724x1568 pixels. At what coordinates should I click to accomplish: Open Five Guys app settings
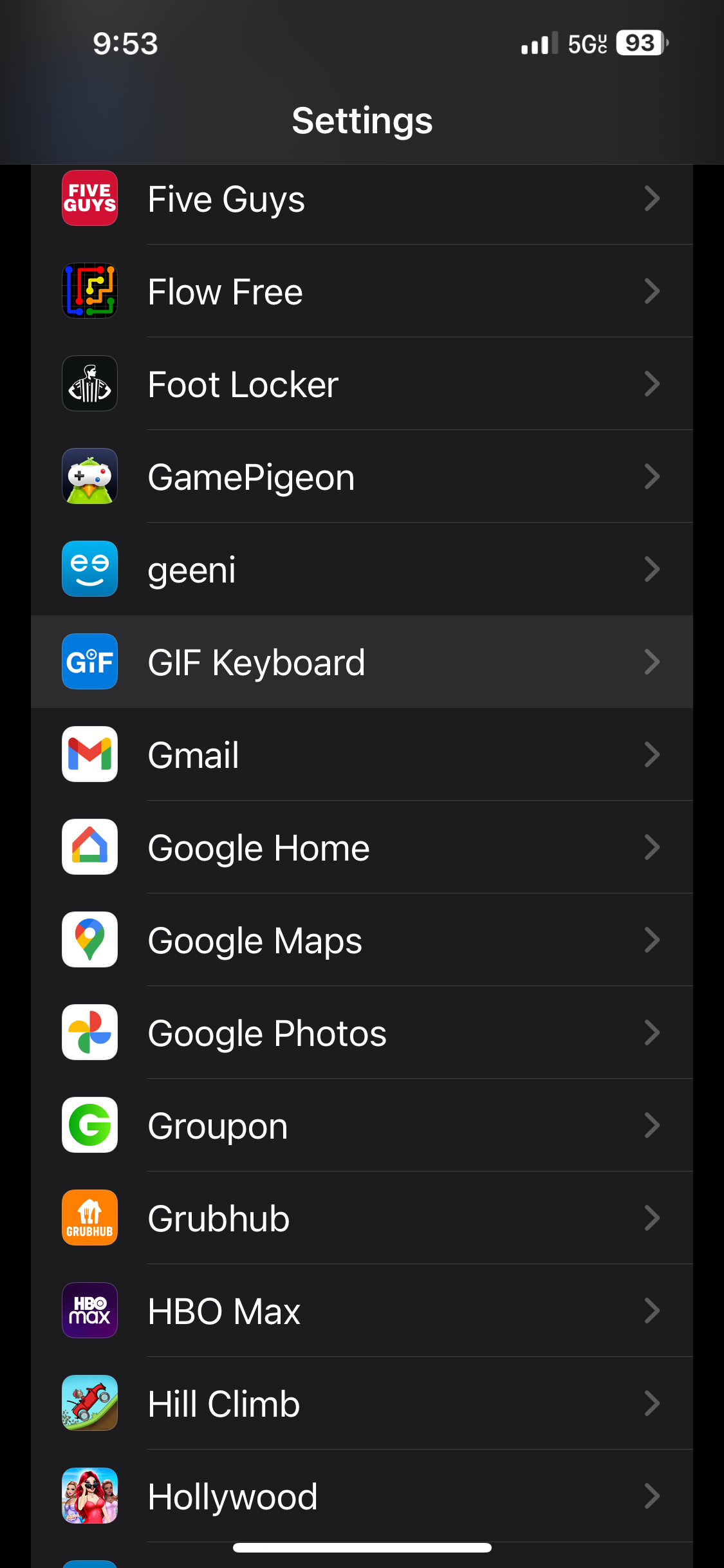click(362, 199)
